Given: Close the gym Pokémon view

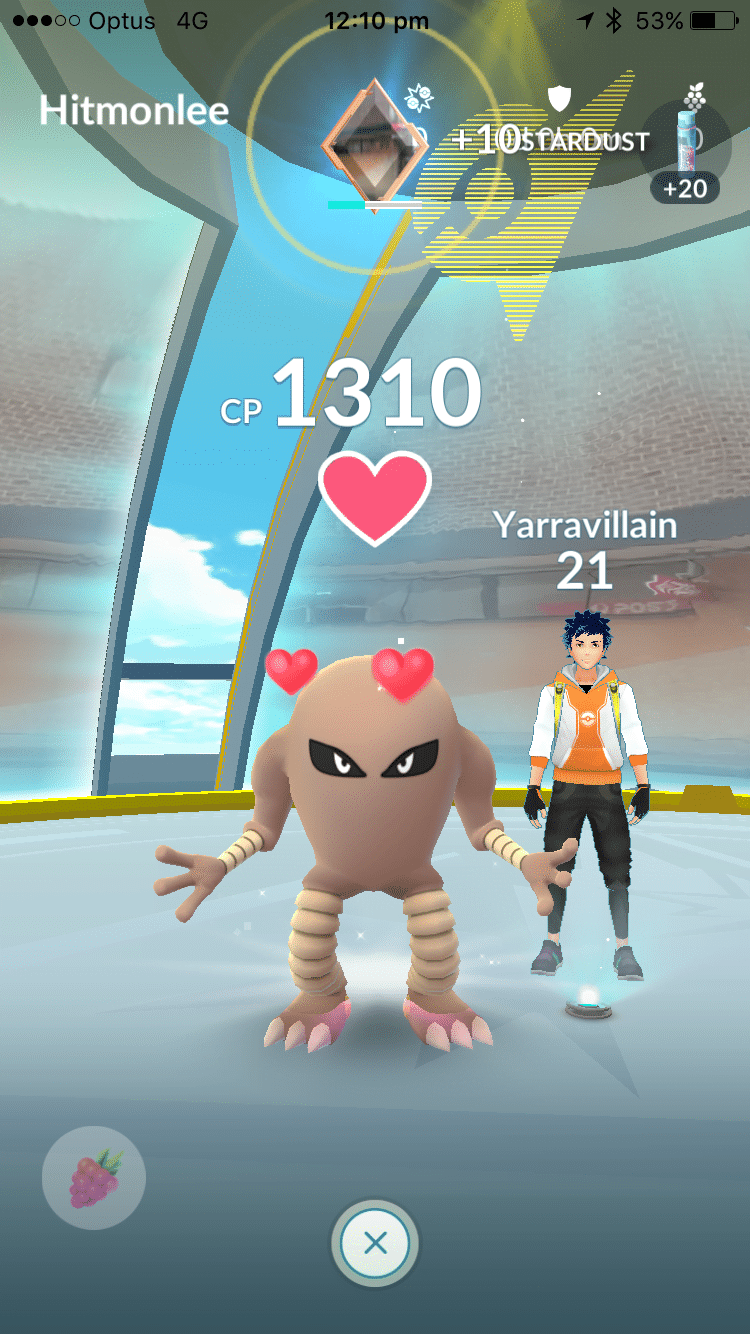Looking at the screenshot, I should click(x=375, y=1243).
